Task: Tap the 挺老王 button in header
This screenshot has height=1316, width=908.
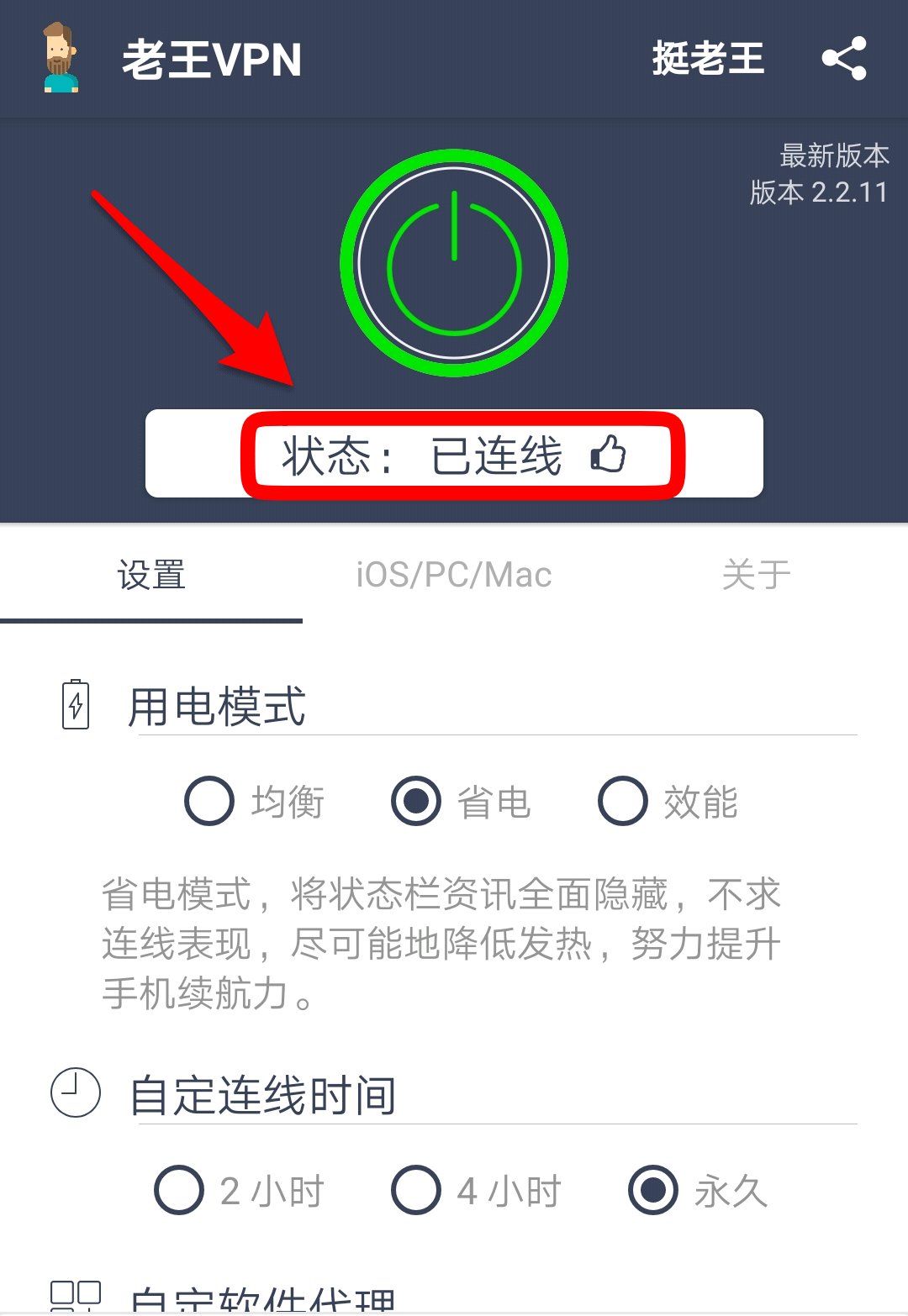Action: 708,59
